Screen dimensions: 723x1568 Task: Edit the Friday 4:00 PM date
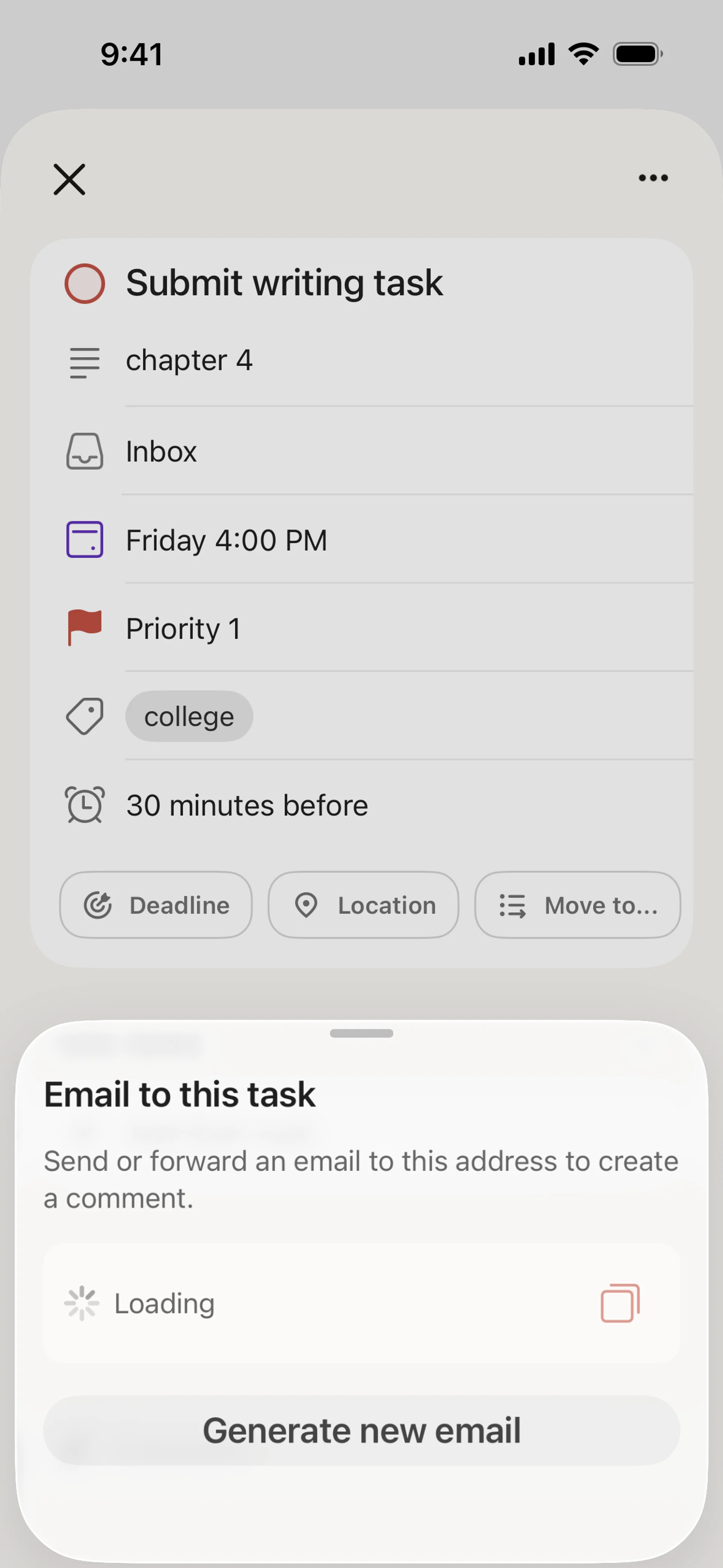(226, 540)
